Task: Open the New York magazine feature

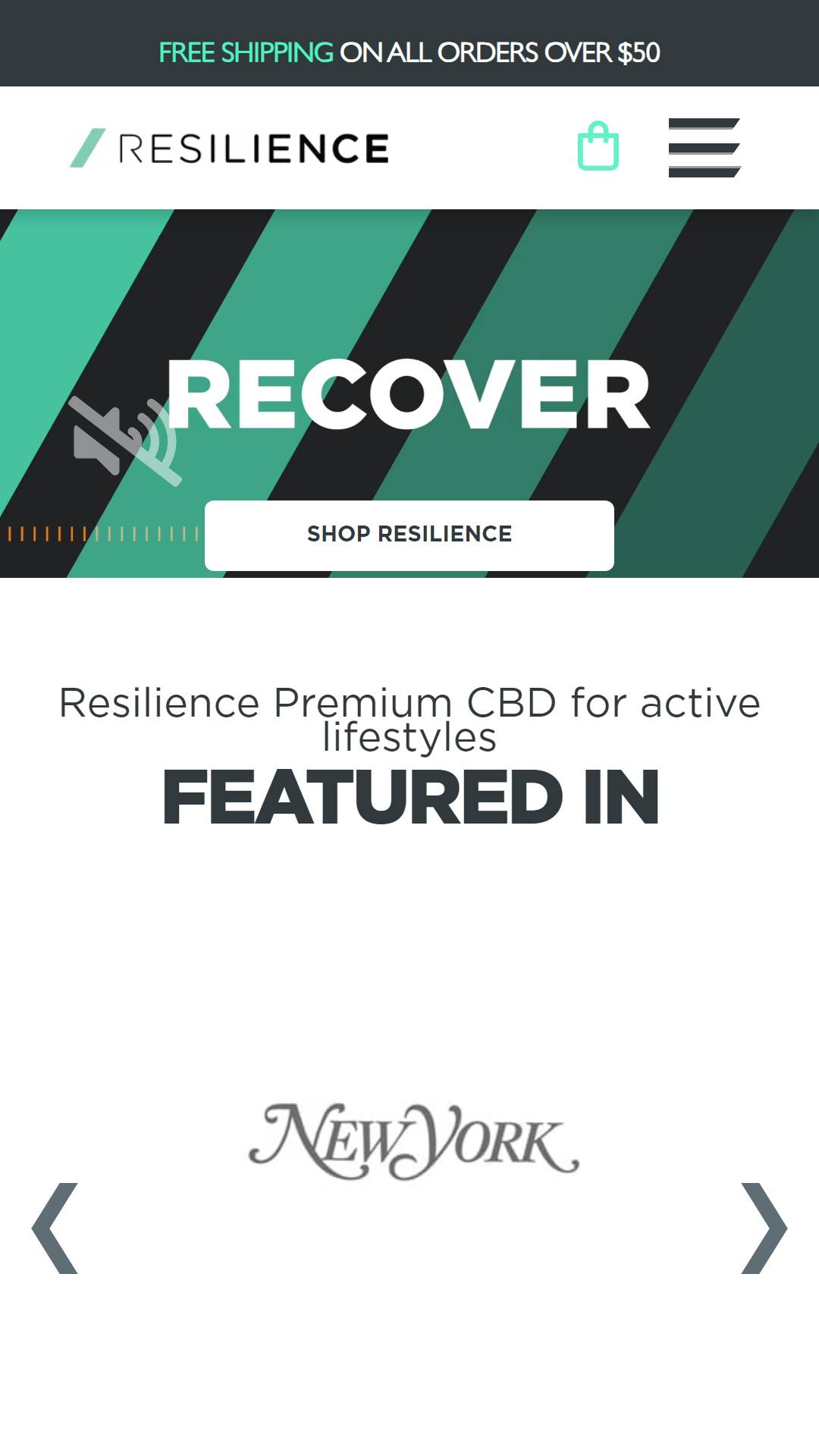Action: click(x=414, y=1141)
